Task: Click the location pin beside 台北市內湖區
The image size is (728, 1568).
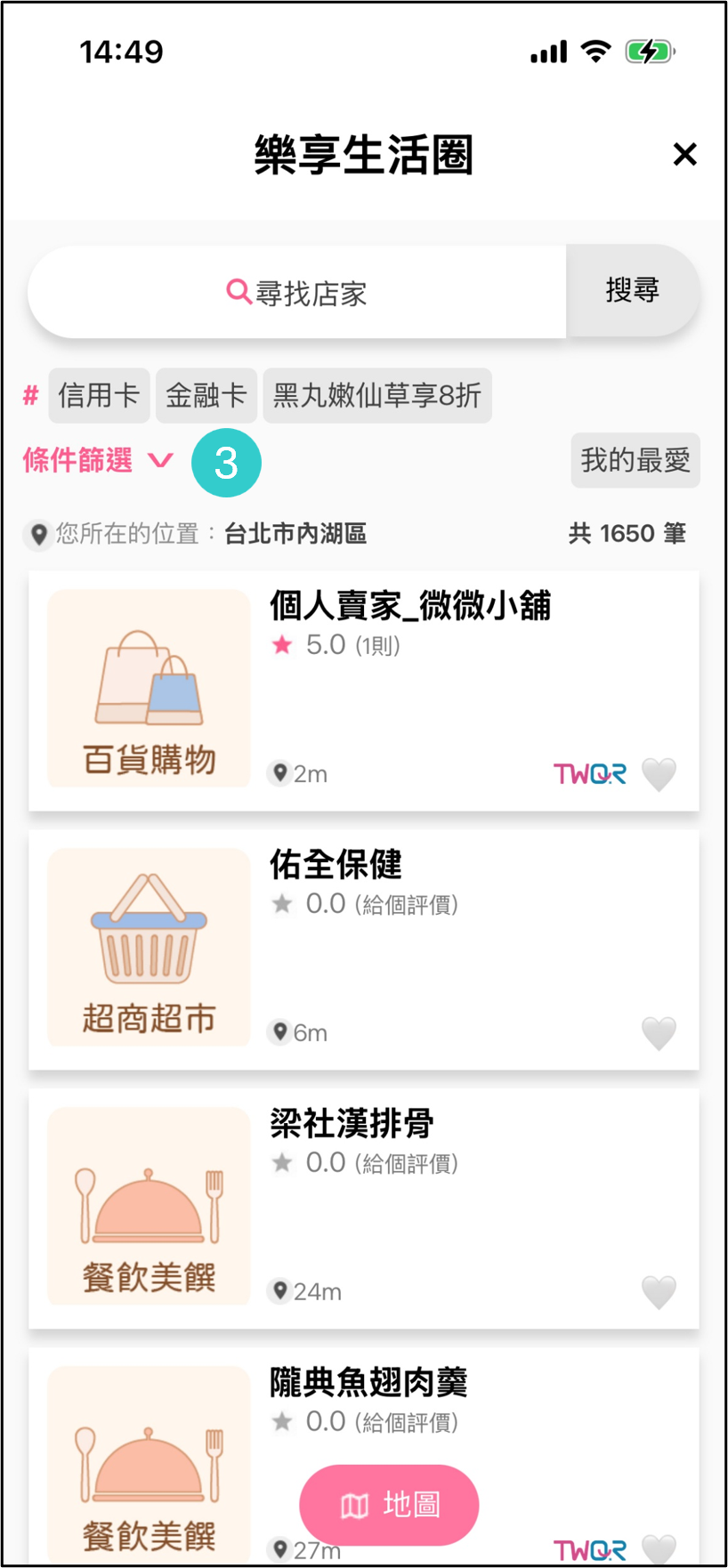Action: click(37, 534)
